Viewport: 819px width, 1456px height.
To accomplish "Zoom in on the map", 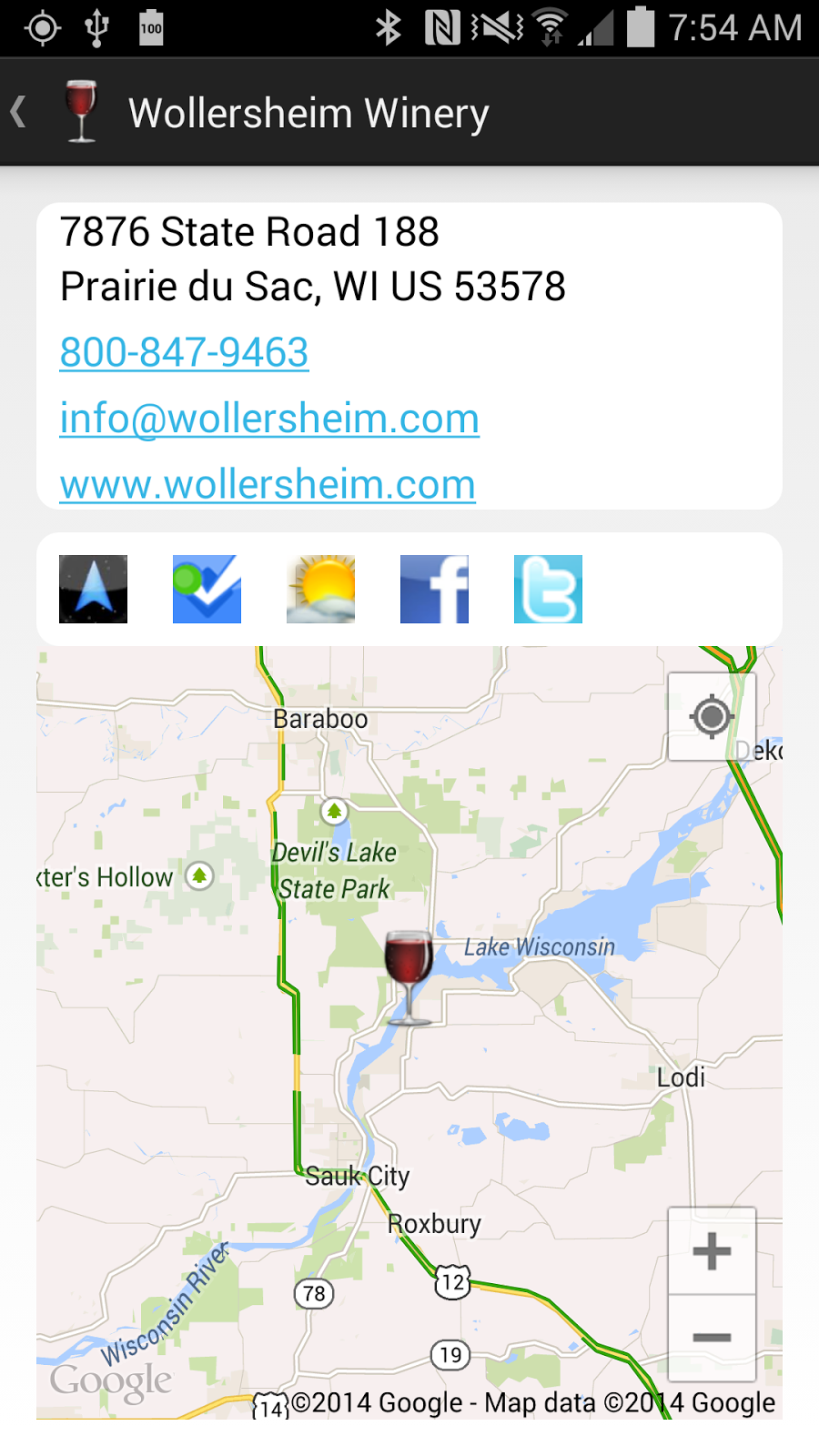I will coord(712,1251).
